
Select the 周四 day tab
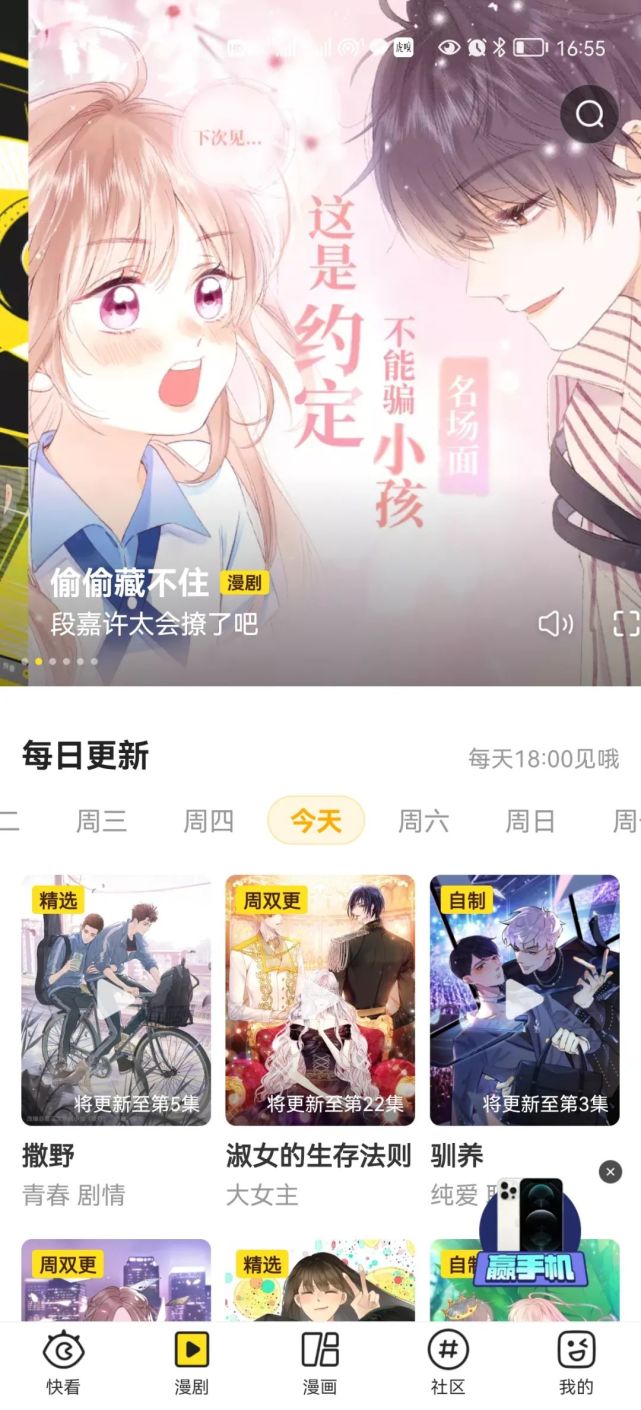[208, 822]
